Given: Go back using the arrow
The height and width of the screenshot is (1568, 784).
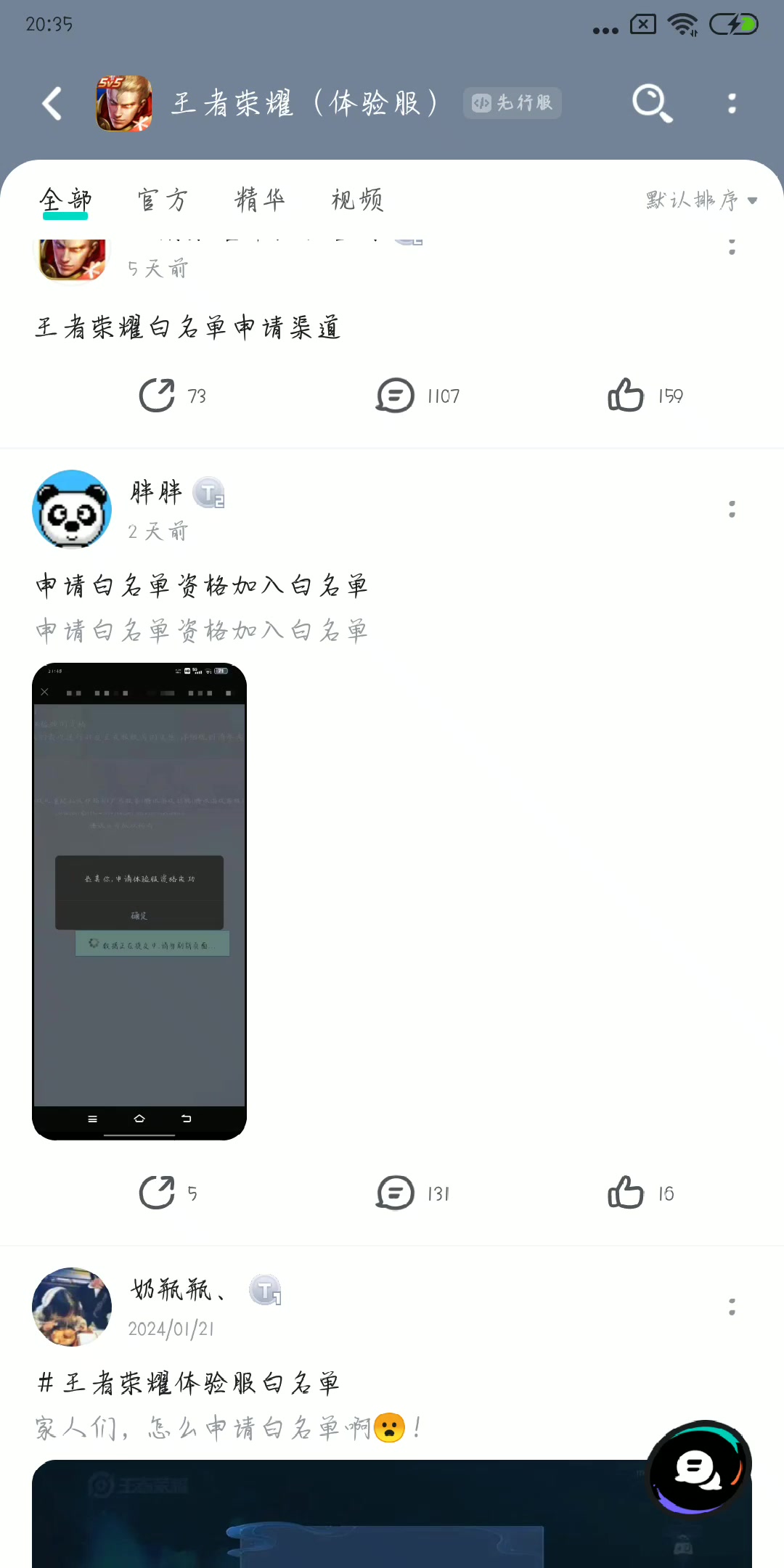Looking at the screenshot, I should tap(52, 103).
